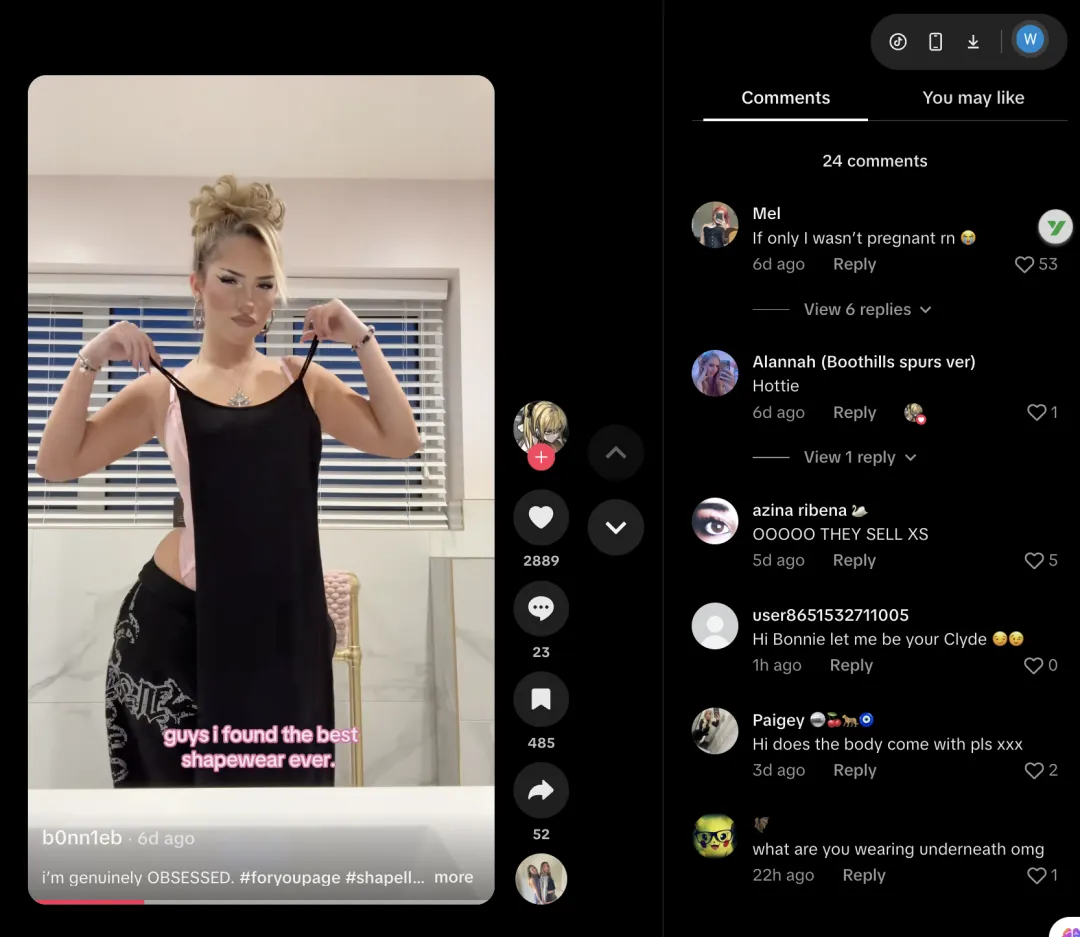1080x937 pixels.
Task: Follow the creator with the plus badge
Action: (541, 458)
